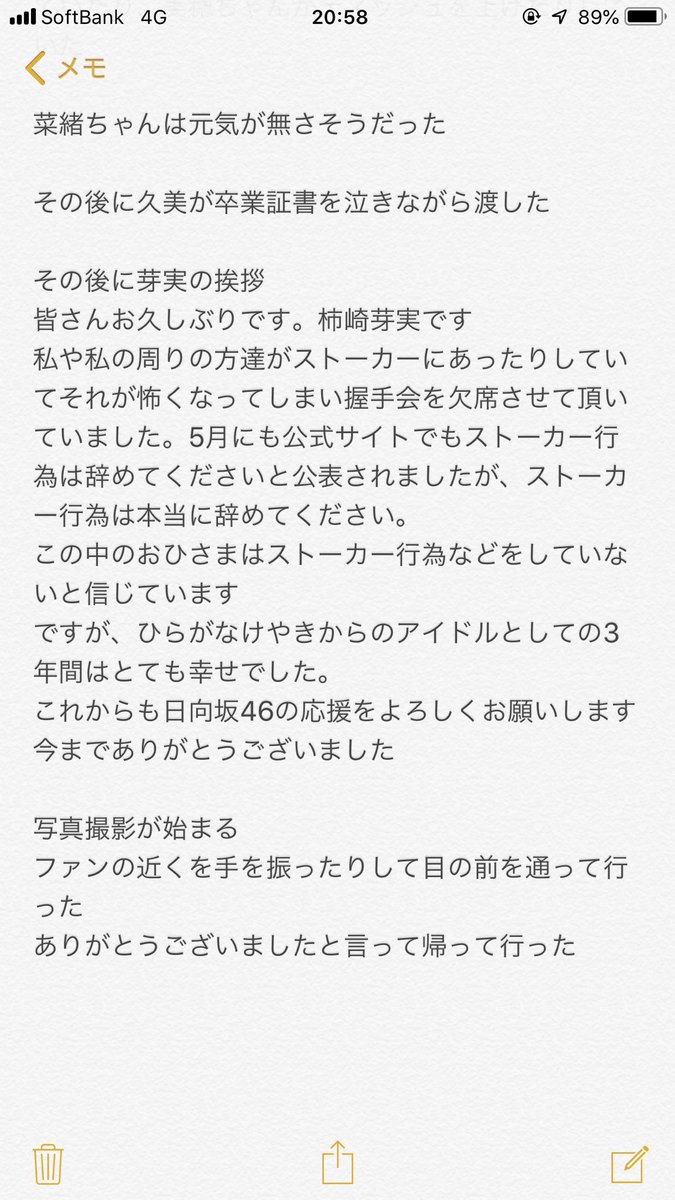Tap the note text to start editing
Viewport: 675px width, 1200px height.
pyautogui.click(x=337, y=534)
